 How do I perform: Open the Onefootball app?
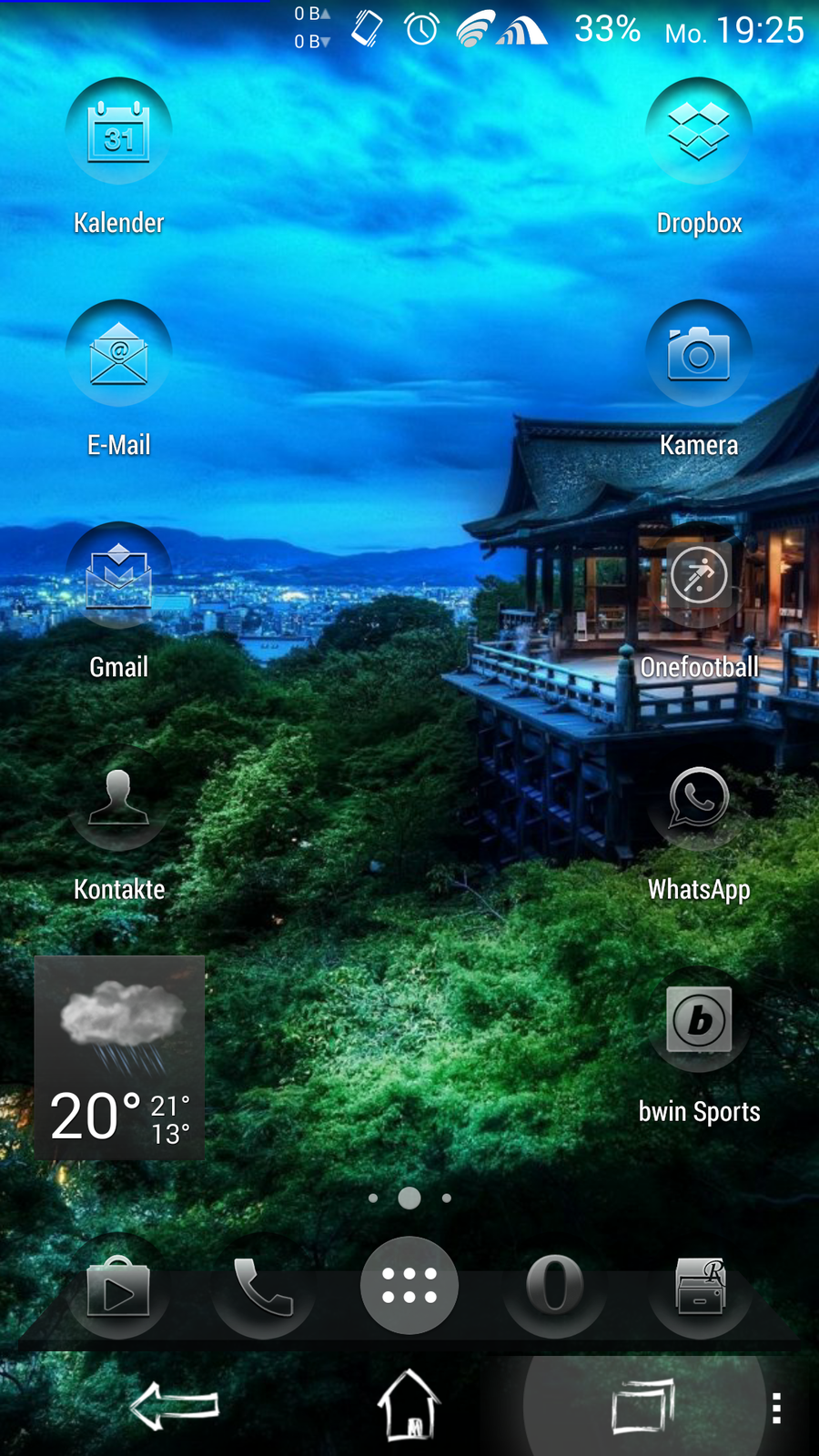tap(698, 577)
